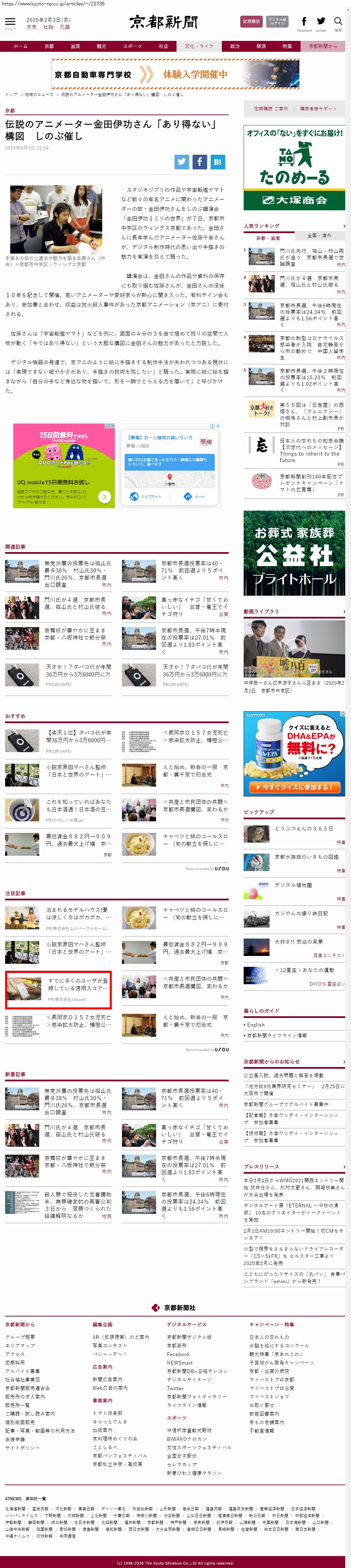Go to the 経済 section
Image resolution: width=351 pixels, height=1568 pixels.
pyautogui.click(x=261, y=46)
